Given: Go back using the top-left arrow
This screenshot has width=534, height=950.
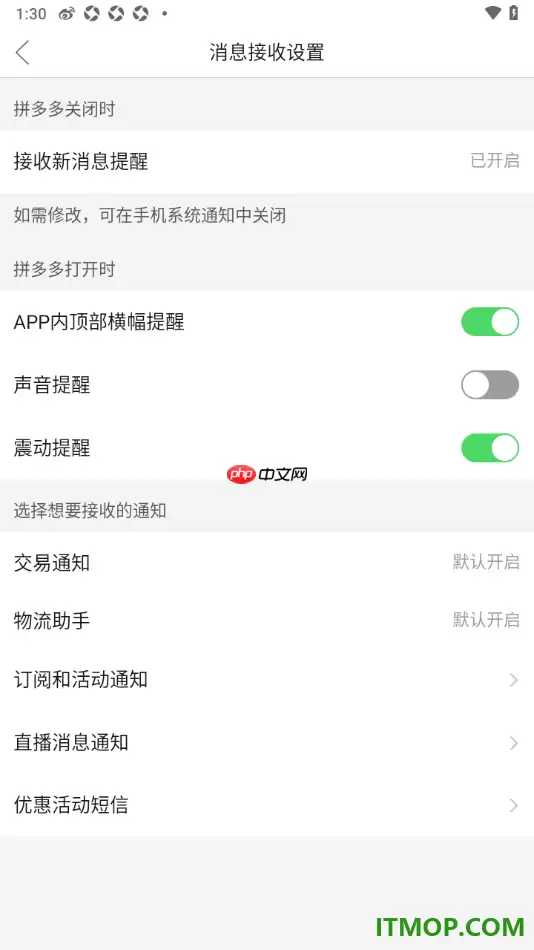Looking at the screenshot, I should tap(22, 53).
